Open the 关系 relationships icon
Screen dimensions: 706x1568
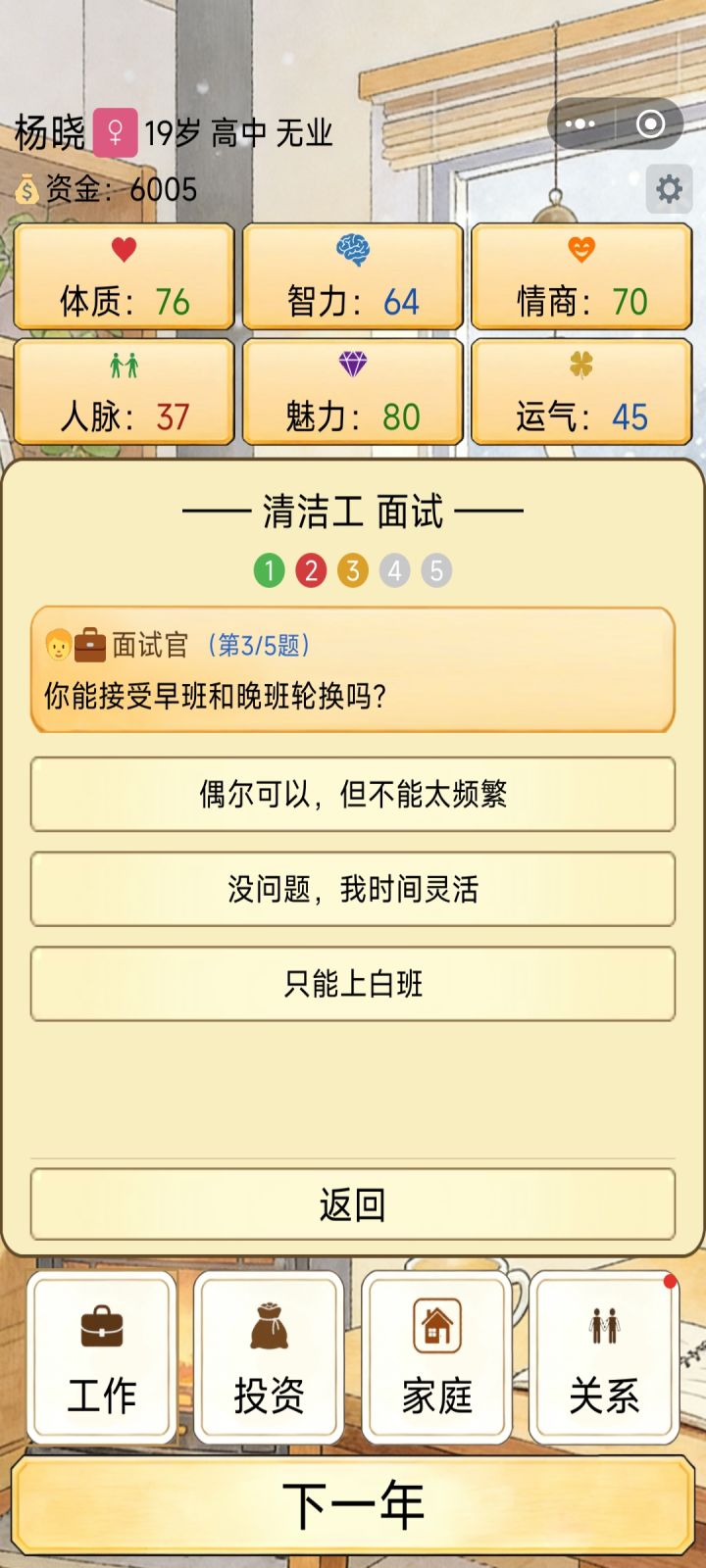click(604, 1321)
